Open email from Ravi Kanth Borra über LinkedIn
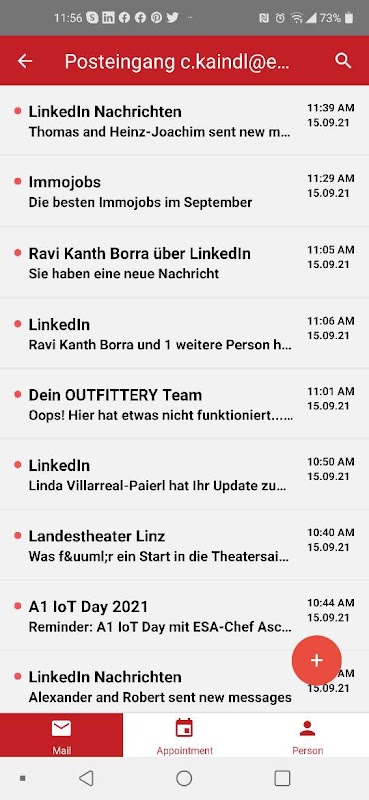The image size is (369, 800). [x=184, y=263]
